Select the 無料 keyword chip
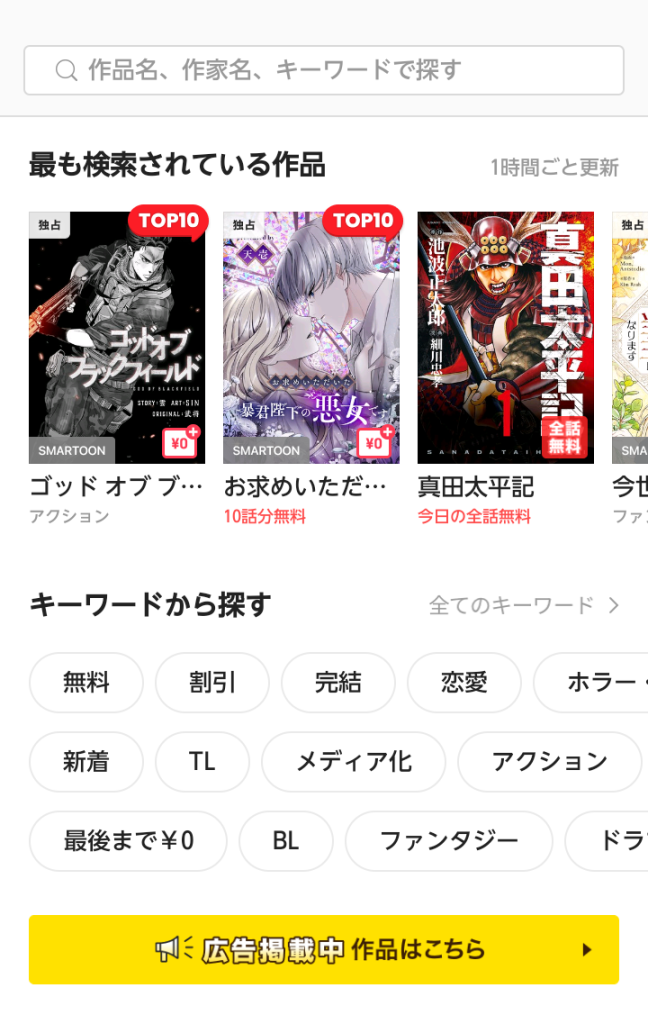 pos(86,683)
